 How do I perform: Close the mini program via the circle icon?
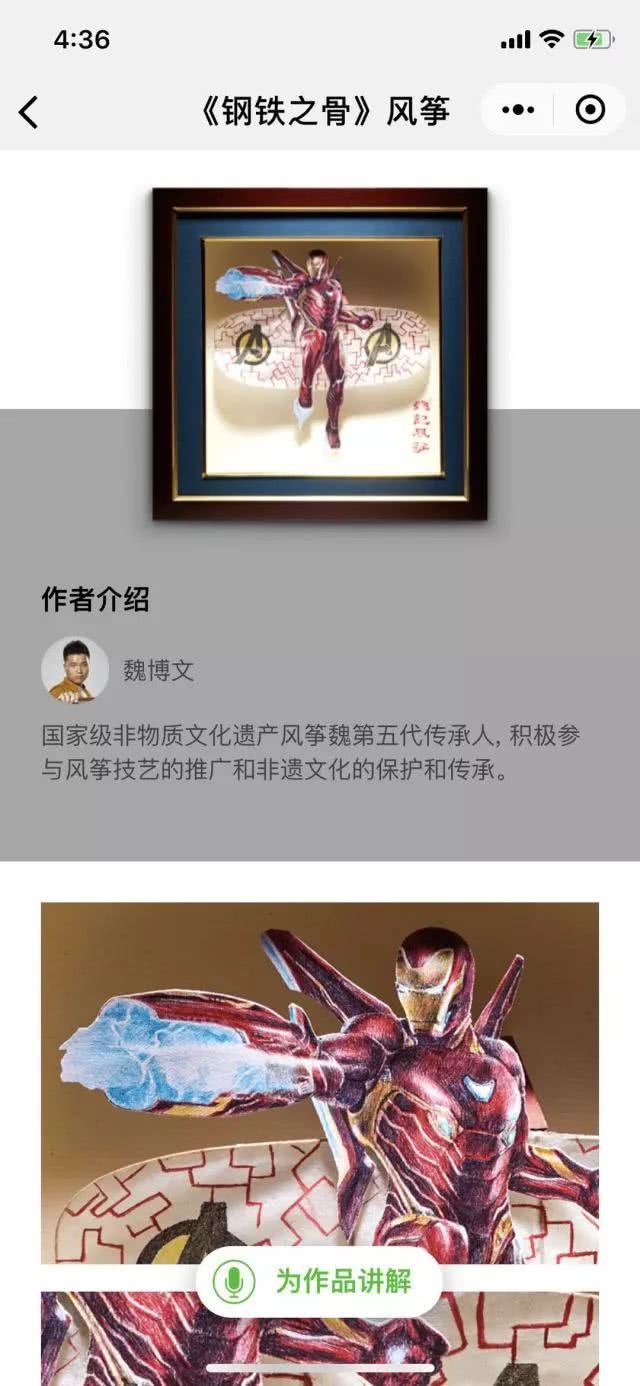coord(590,110)
